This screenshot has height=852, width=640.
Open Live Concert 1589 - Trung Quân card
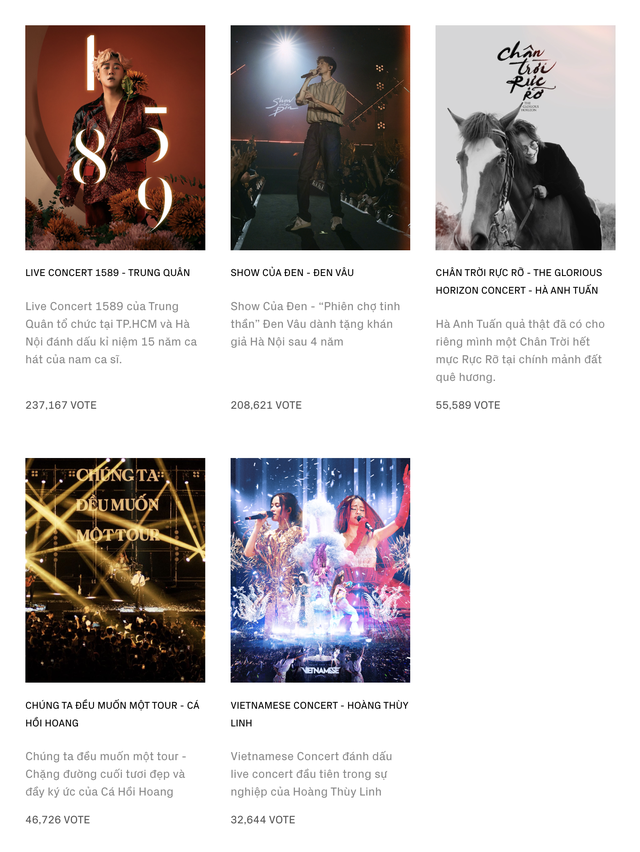point(115,138)
